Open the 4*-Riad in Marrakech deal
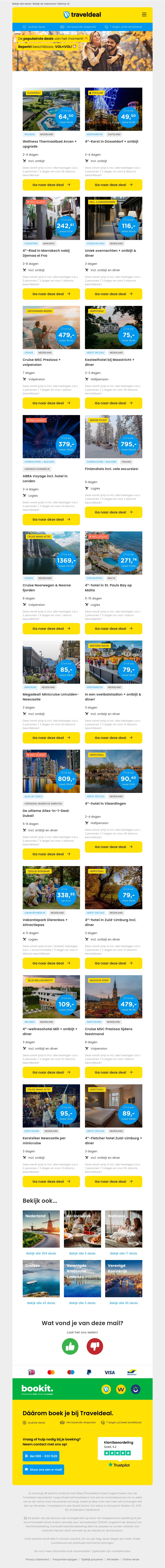 (51, 294)
